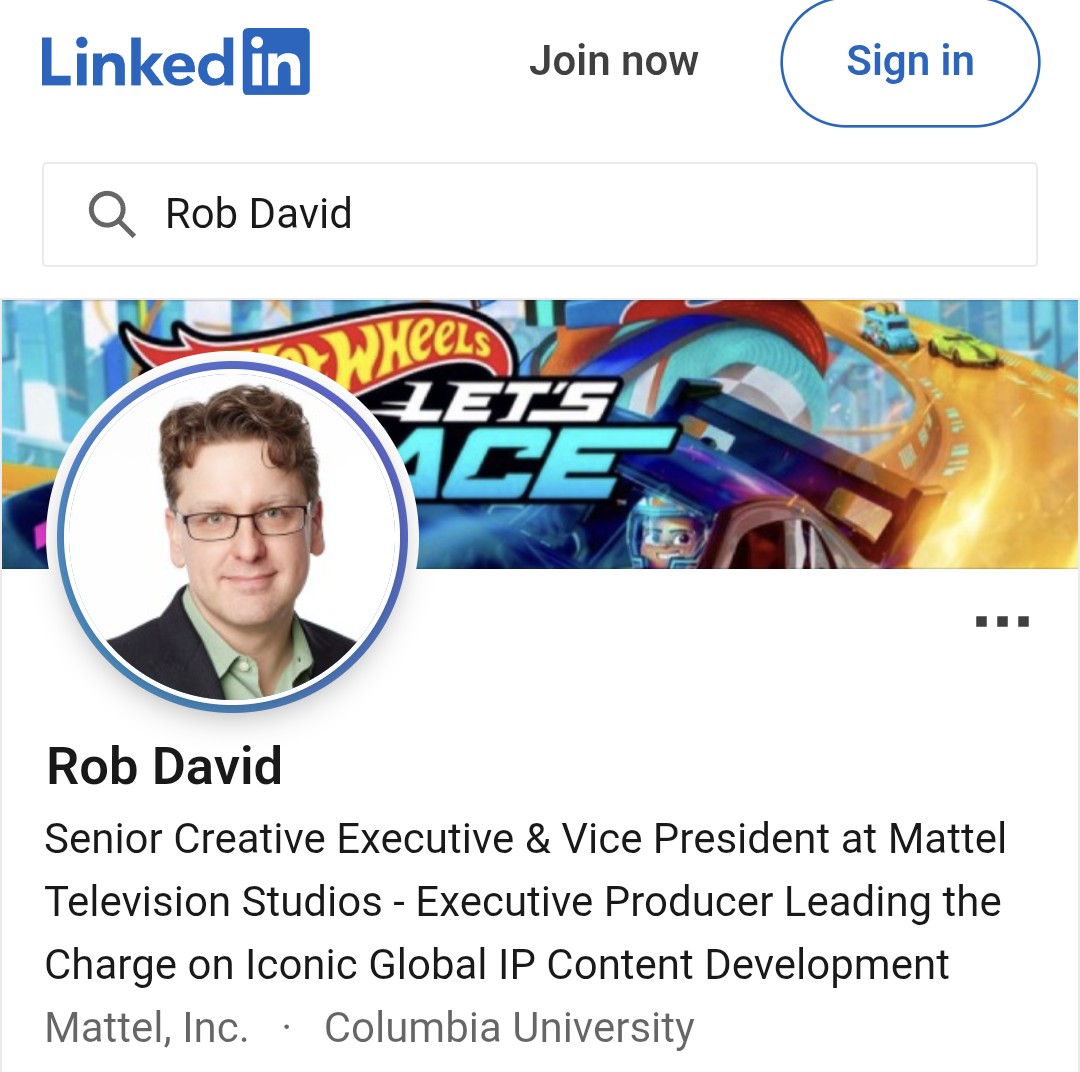
Task: Open the LinkedIn home logo
Action: coord(175,62)
